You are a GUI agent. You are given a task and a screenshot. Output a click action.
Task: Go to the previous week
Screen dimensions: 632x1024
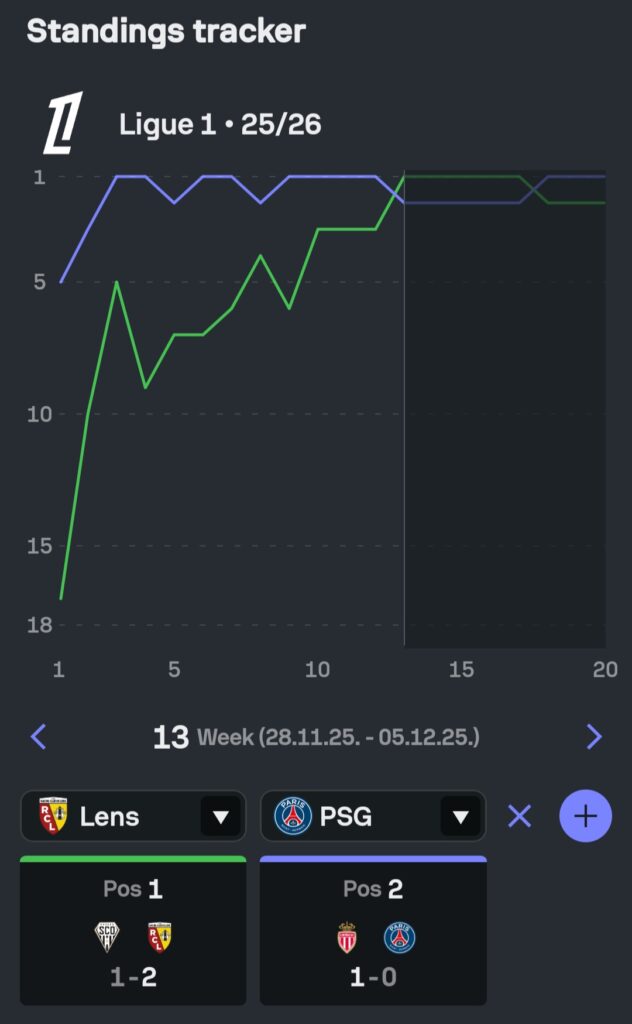(x=39, y=738)
